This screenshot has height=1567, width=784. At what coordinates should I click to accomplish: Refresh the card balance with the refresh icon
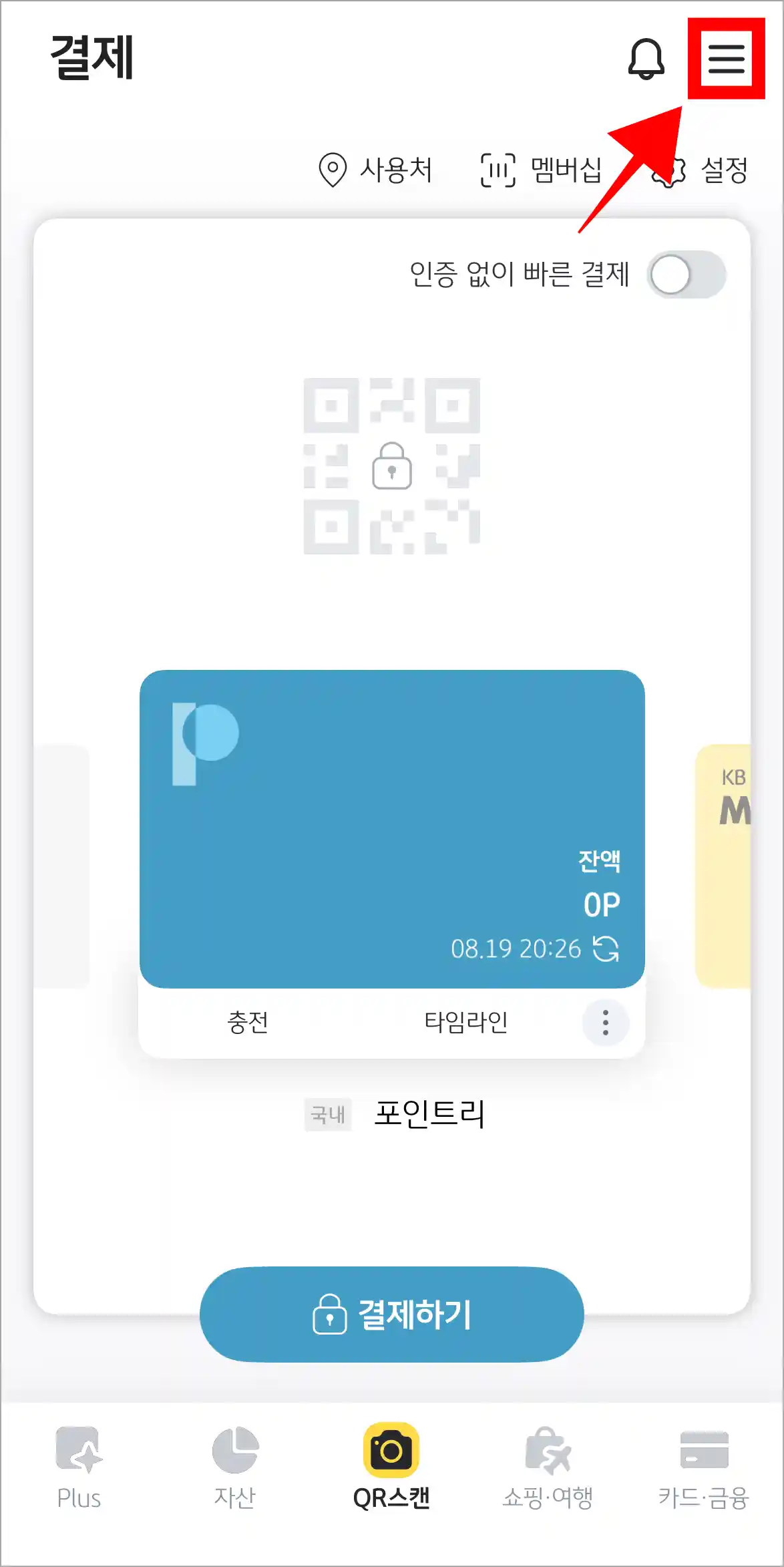606,948
